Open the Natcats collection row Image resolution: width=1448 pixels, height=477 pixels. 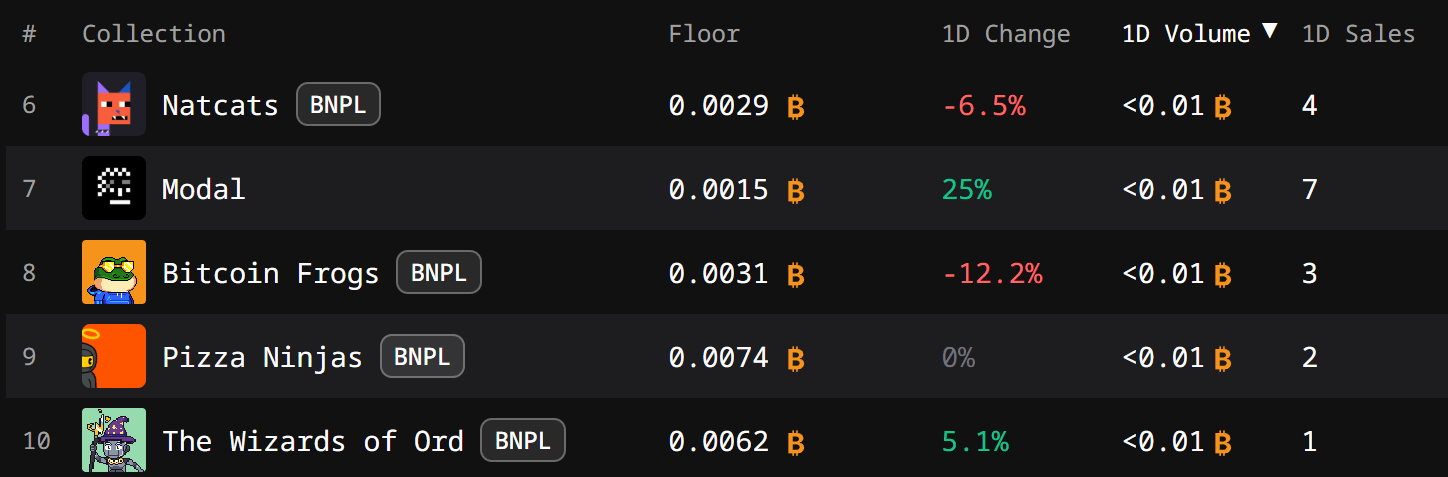[x=220, y=105]
